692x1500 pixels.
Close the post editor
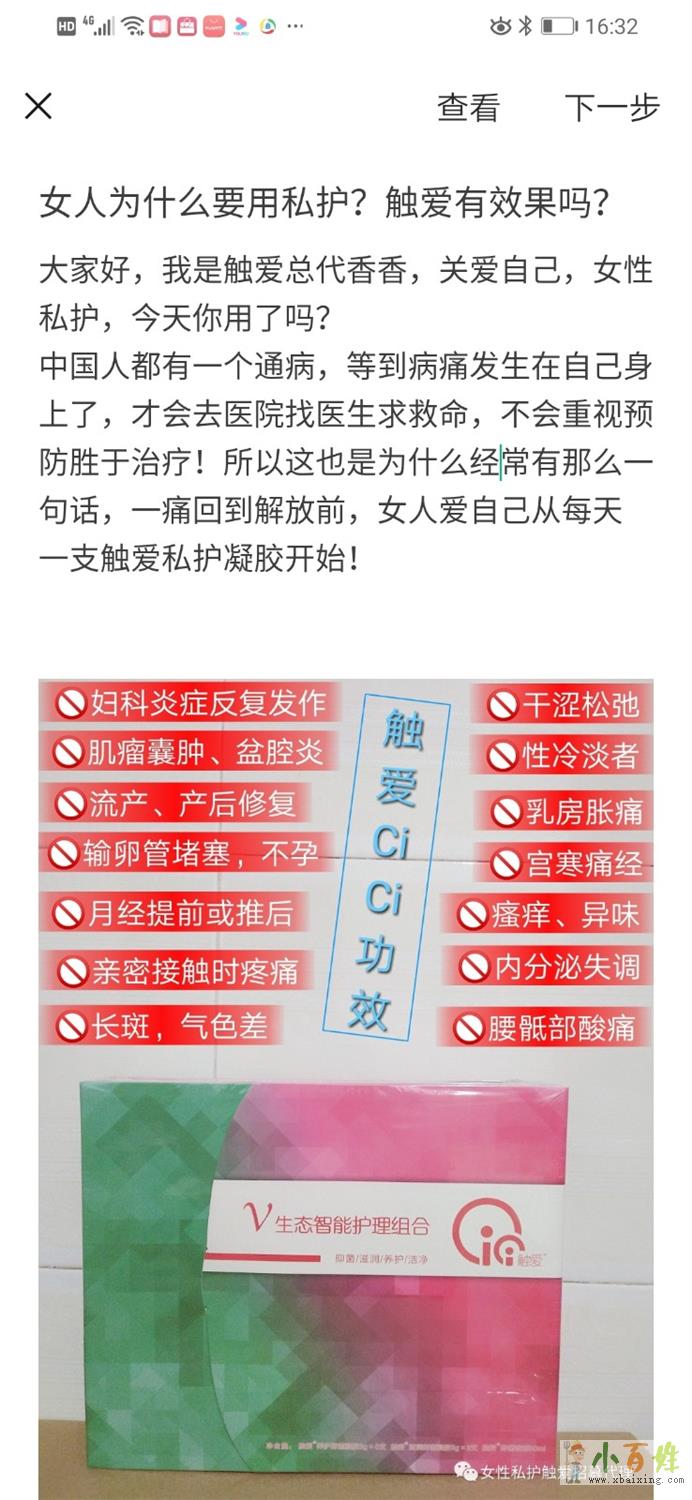38,106
